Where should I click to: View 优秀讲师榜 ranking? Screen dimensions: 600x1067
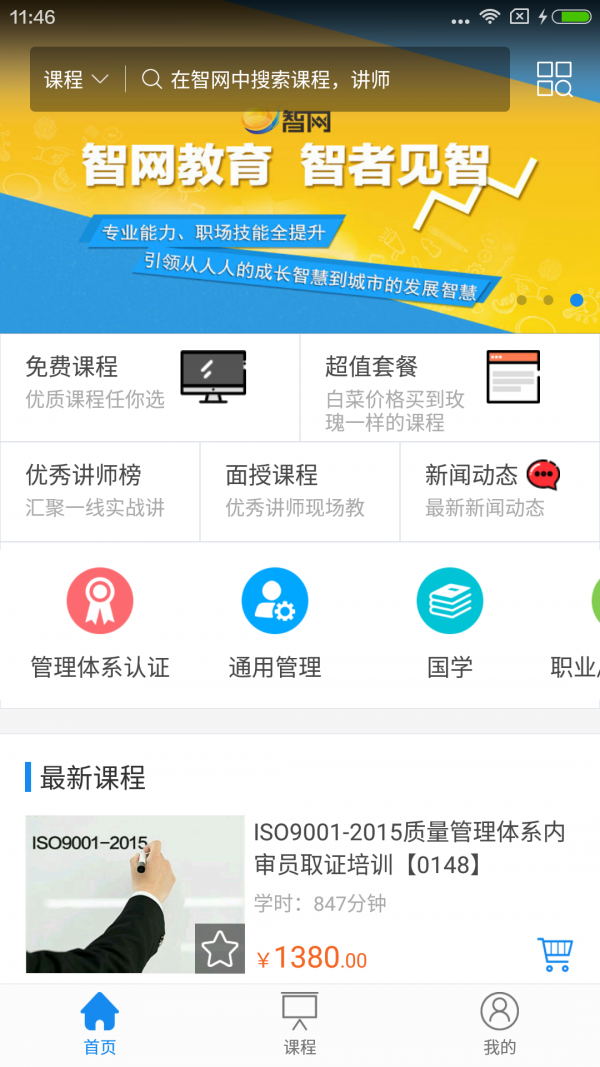point(100,491)
